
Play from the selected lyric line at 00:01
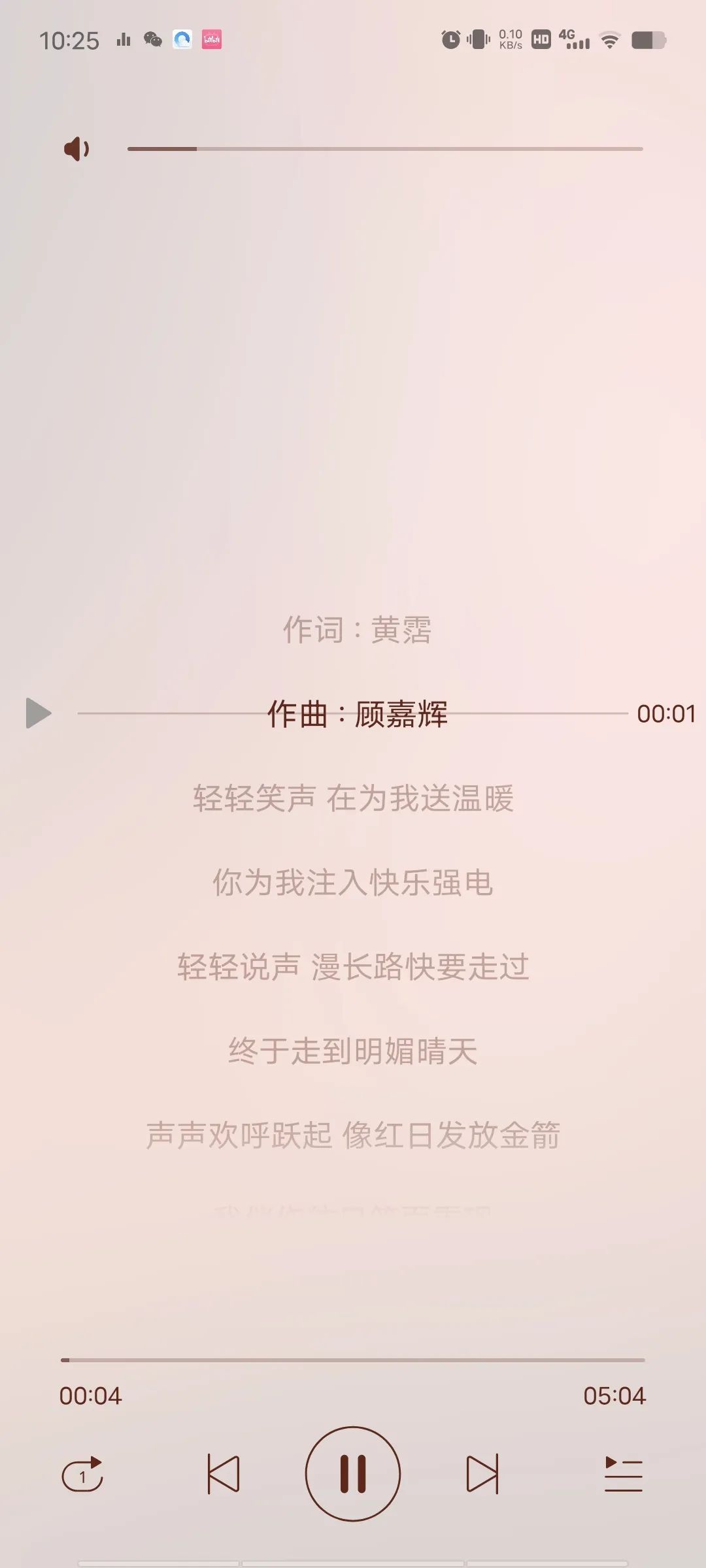coord(38,713)
